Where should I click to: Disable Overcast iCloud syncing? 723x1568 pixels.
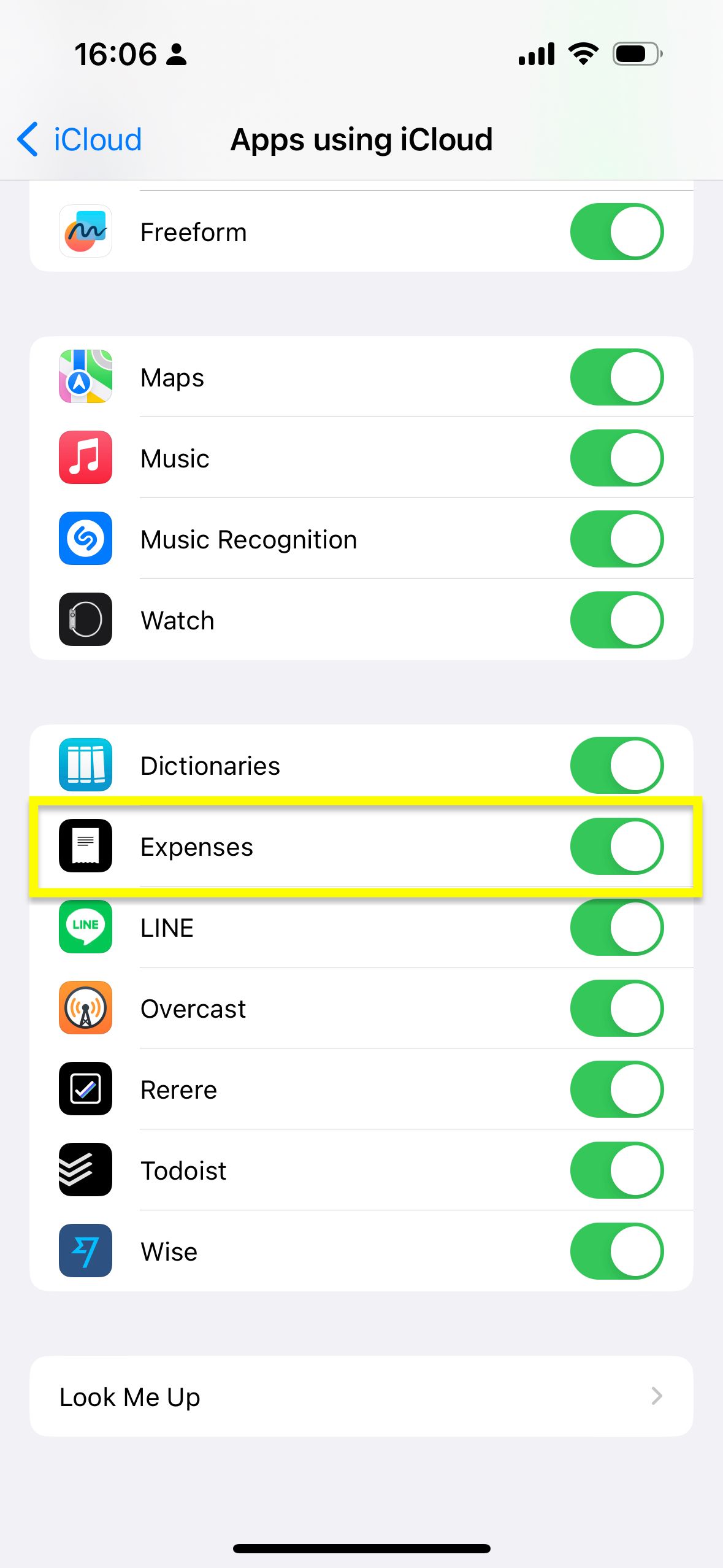(616, 1009)
